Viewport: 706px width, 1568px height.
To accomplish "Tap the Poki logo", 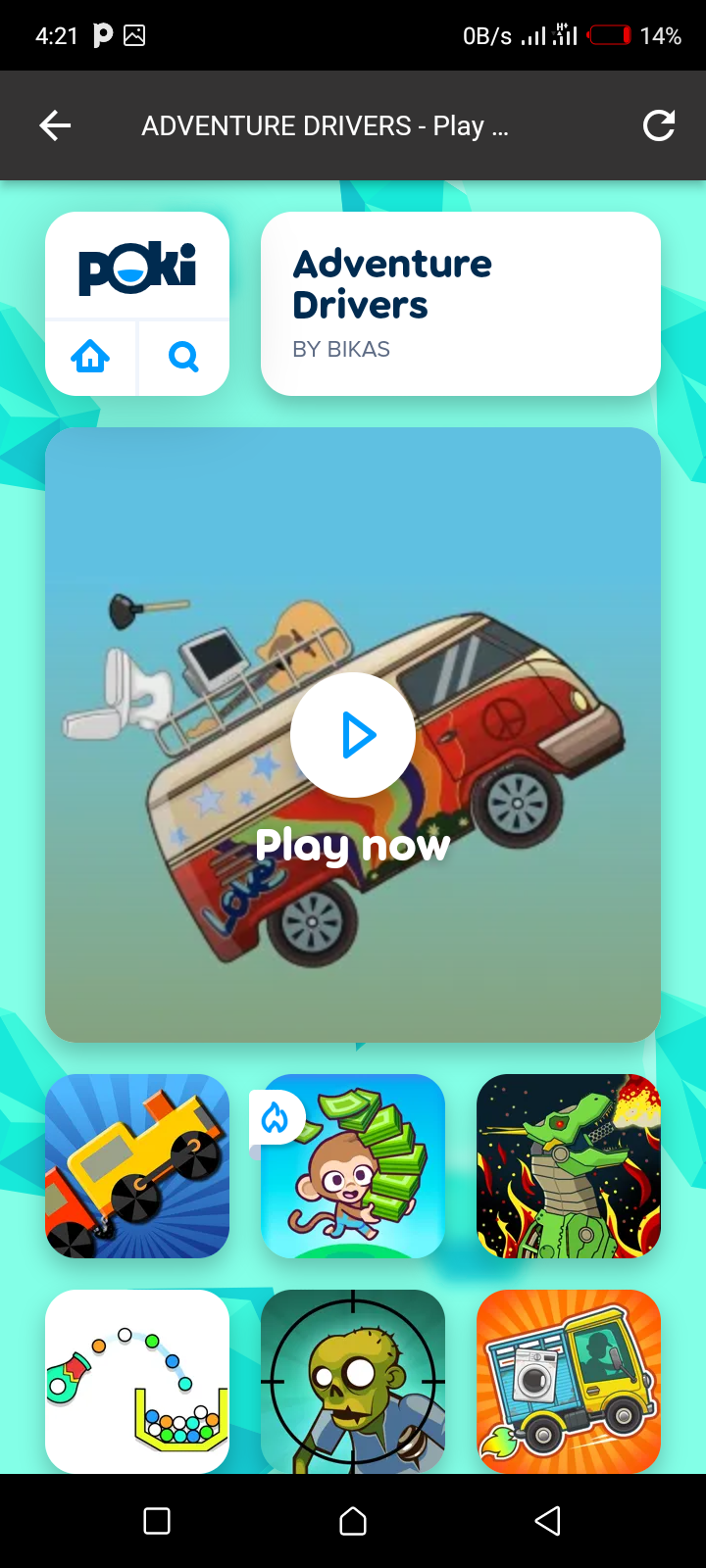I will click(x=137, y=268).
